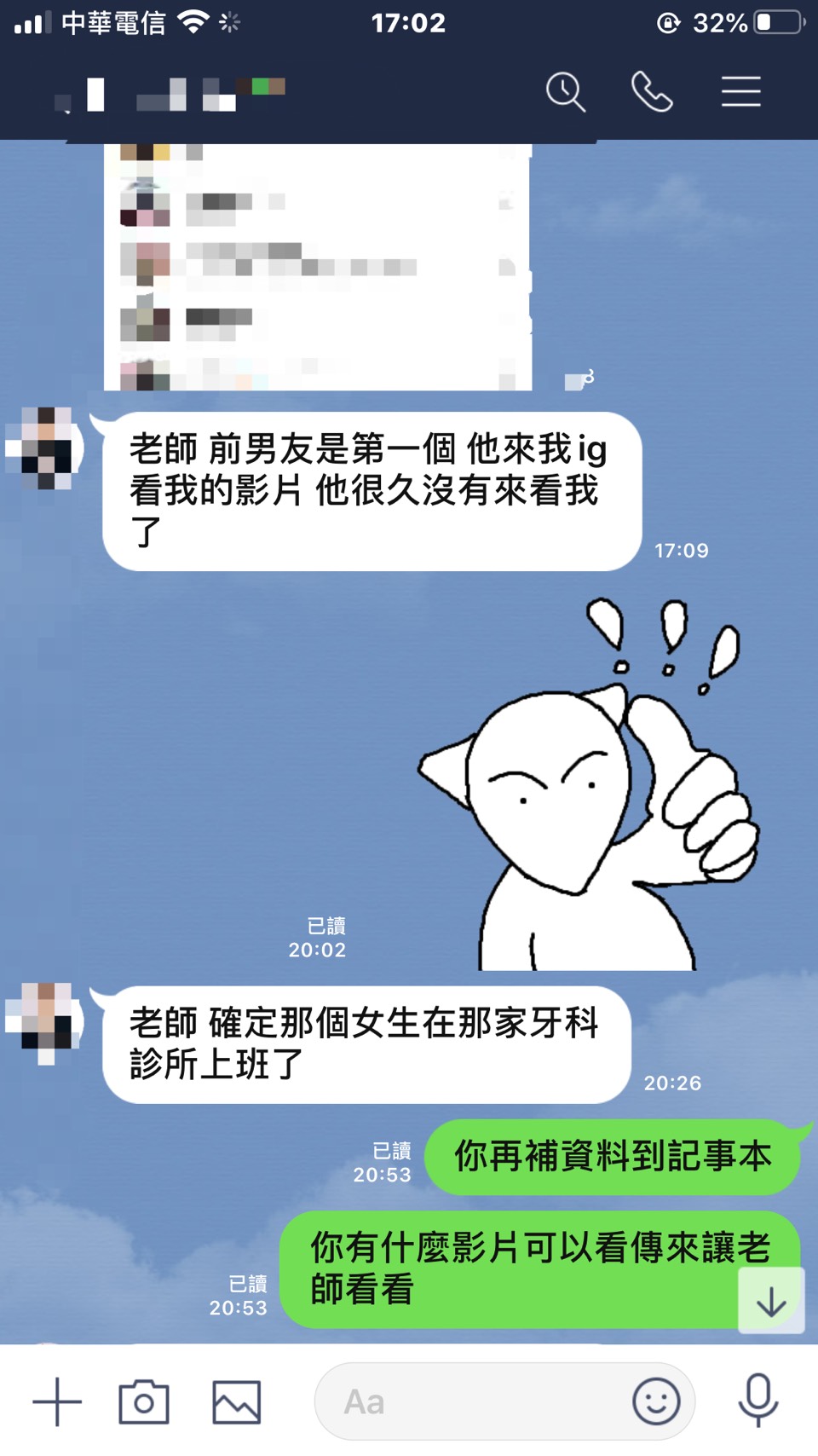Search within this chat

click(x=566, y=92)
